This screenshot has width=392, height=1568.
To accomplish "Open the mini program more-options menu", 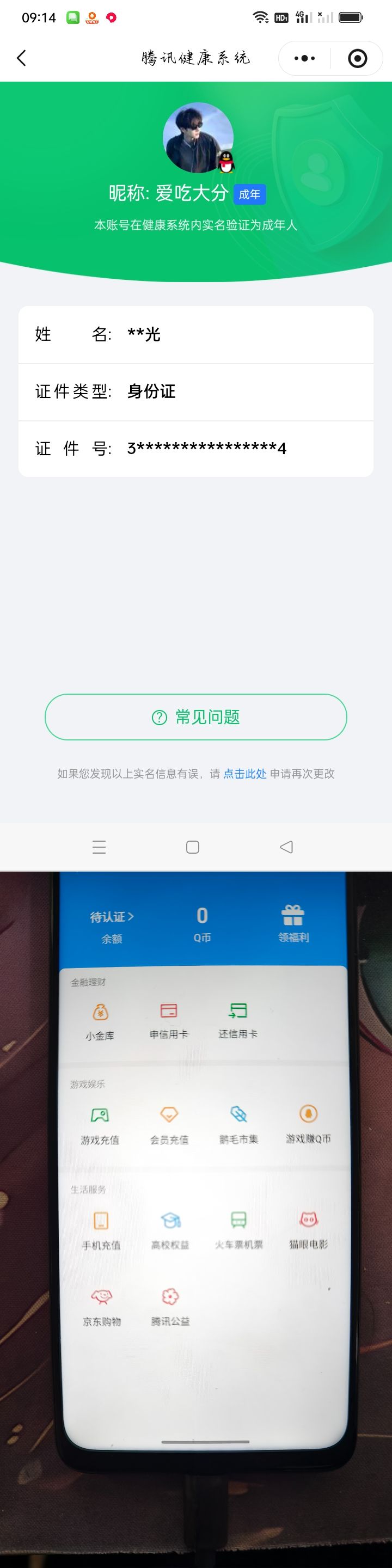I will [x=304, y=58].
